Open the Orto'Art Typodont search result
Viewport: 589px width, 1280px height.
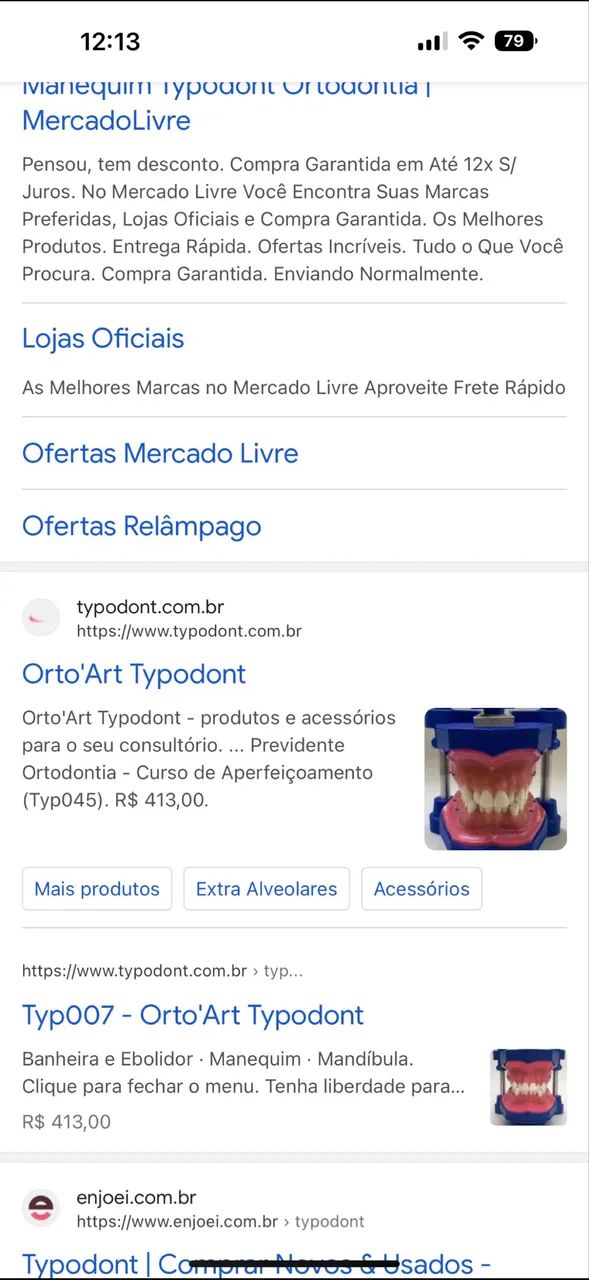(x=134, y=674)
